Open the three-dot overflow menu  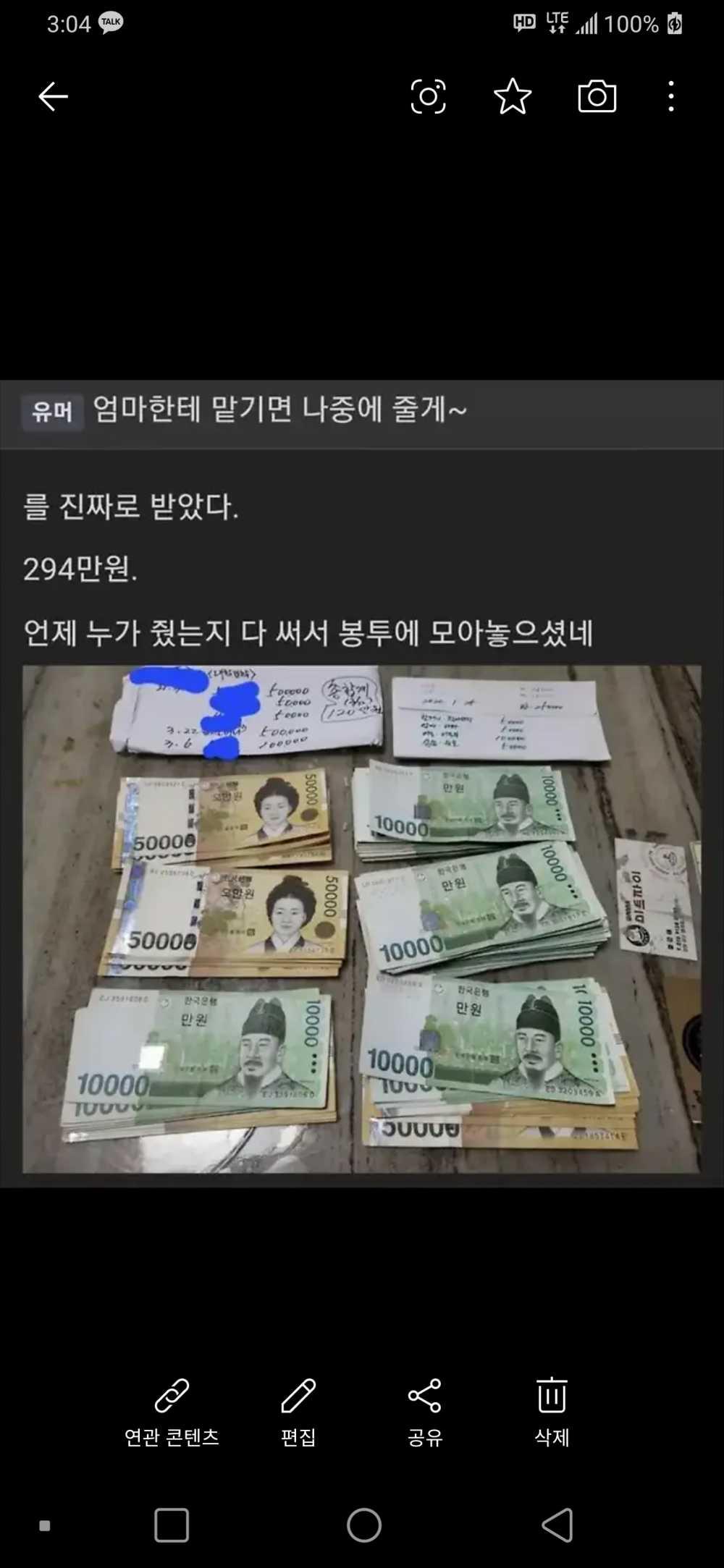coord(671,96)
